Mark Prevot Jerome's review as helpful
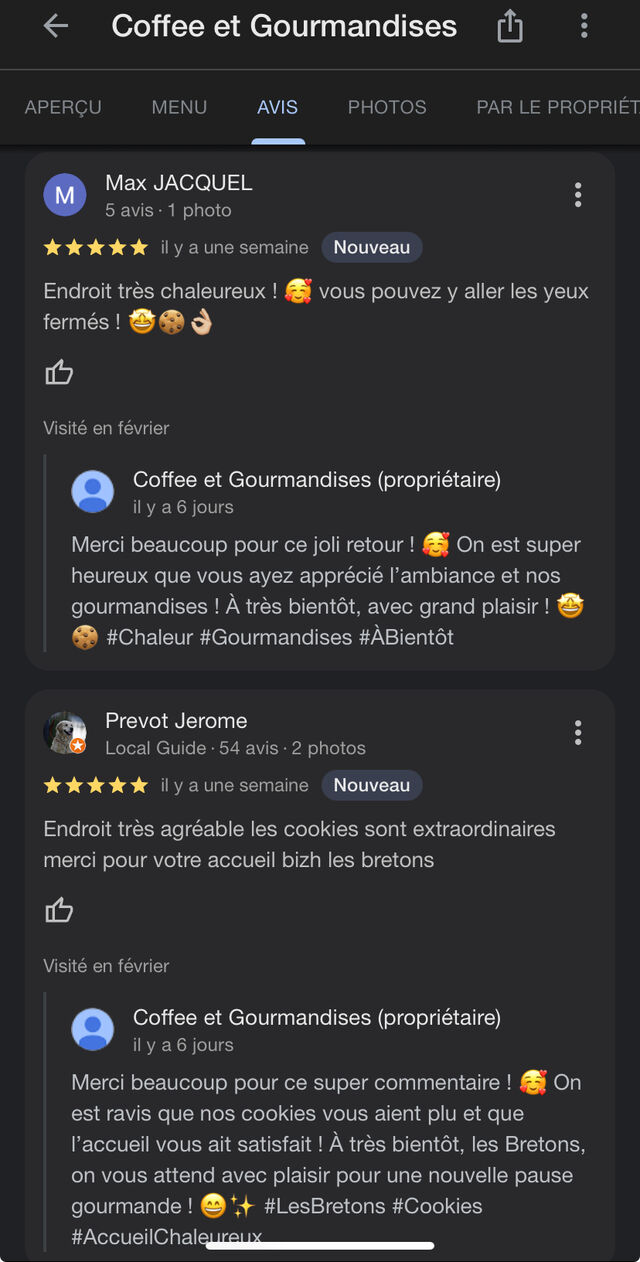640x1262 pixels. tap(60, 910)
